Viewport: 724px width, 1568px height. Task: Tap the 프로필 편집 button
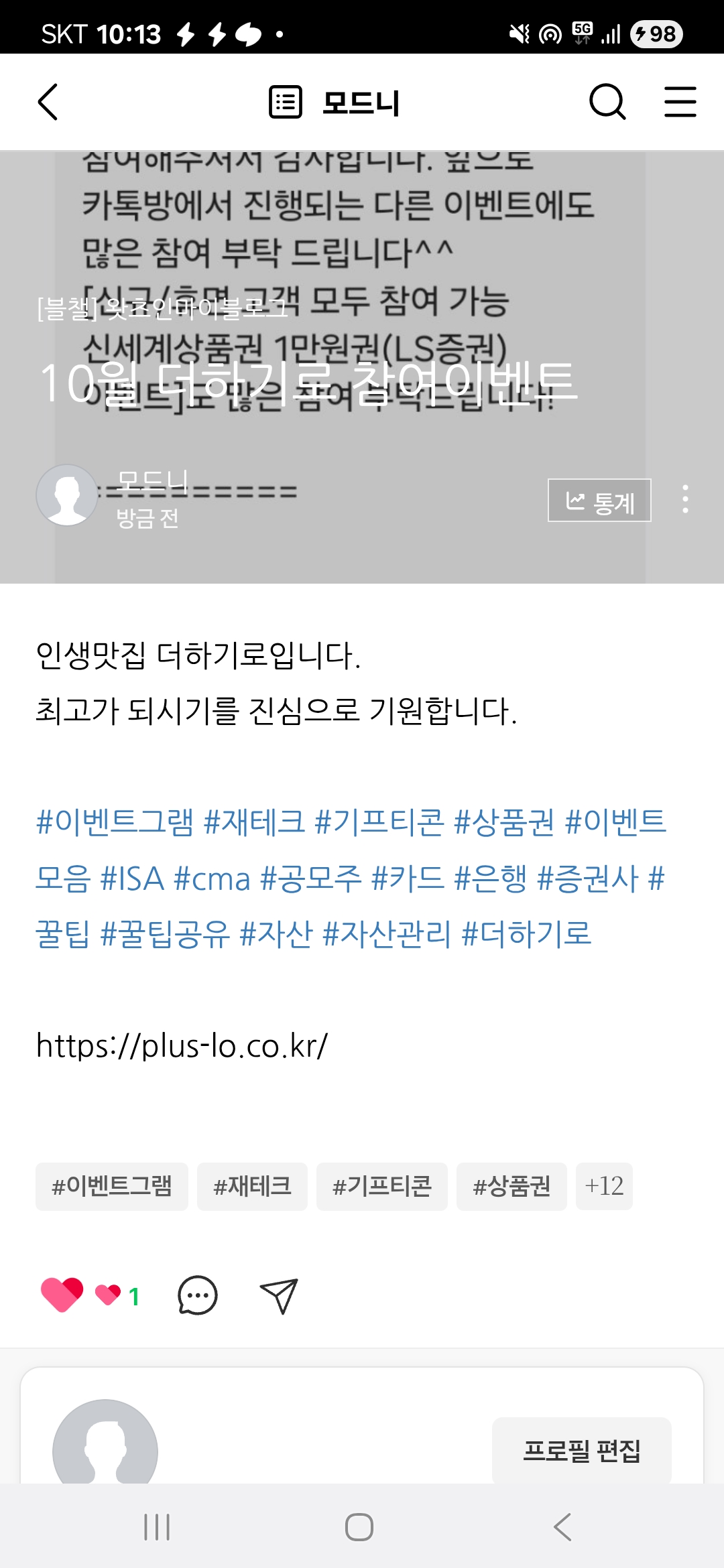[x=581, y=1451]
